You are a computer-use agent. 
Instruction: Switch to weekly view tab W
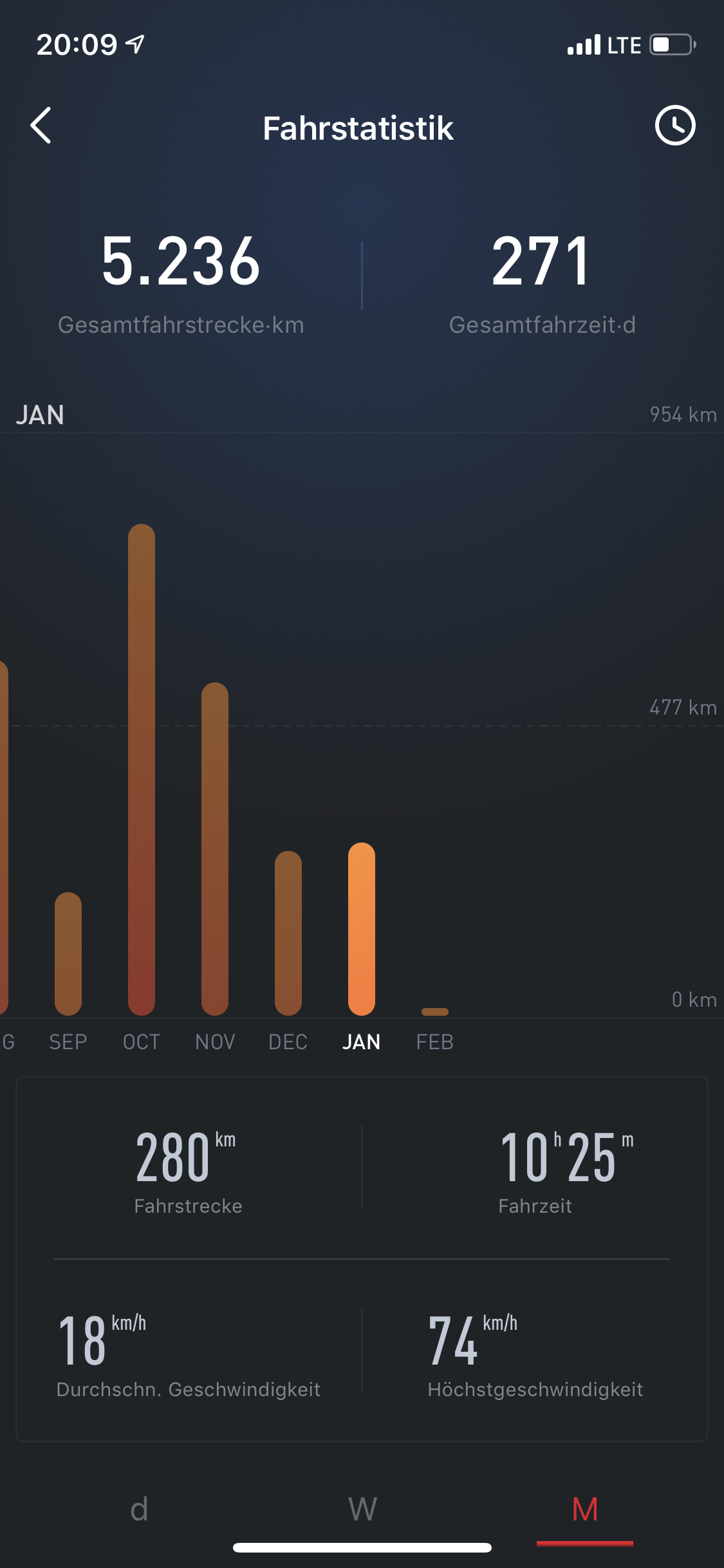coord(362,1509)
